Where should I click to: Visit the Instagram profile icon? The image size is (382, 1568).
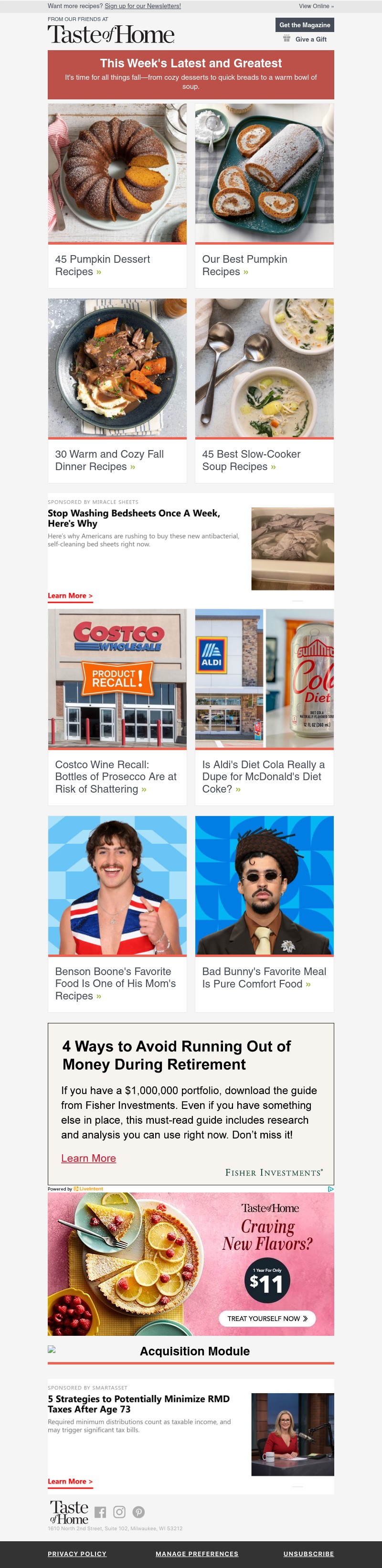point(119,1512)
